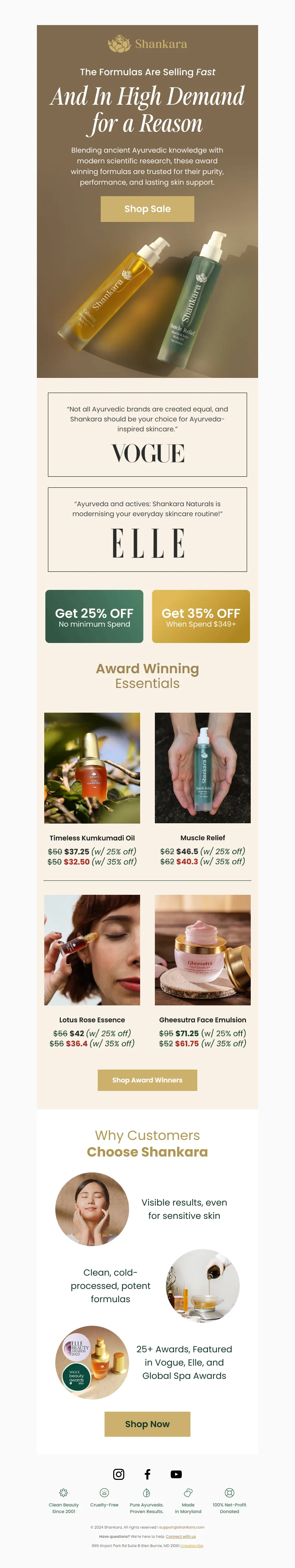Image resolution: width=295 pixels, height=1568 pixels.
Task: Tap the Shop Now button
Action: (x=147, y=1424)
